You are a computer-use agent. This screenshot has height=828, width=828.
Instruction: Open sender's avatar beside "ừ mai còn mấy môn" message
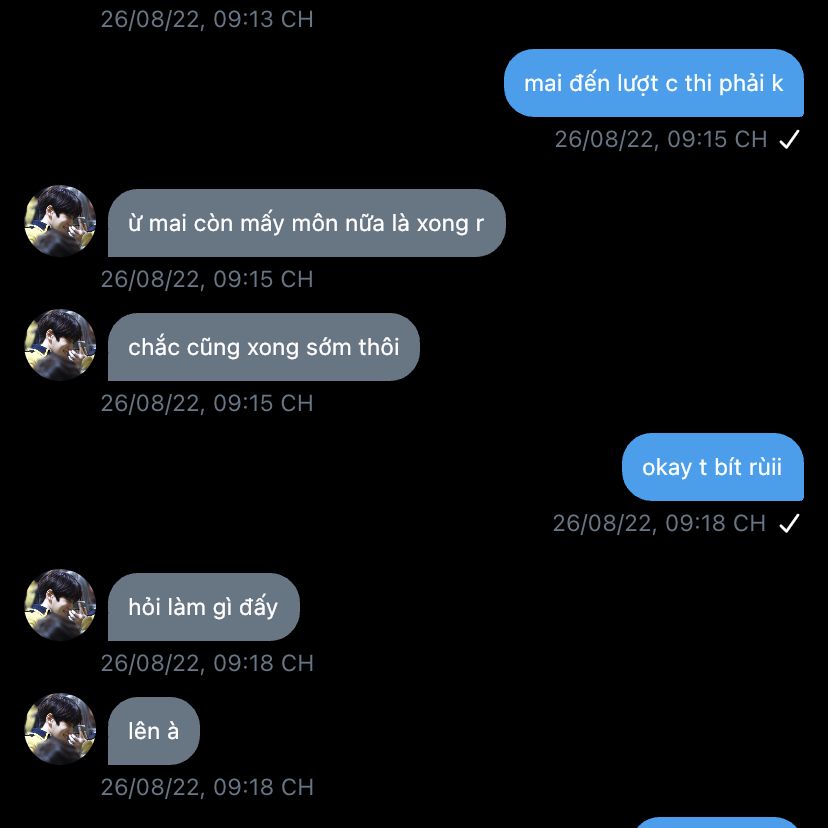(60, 221)
